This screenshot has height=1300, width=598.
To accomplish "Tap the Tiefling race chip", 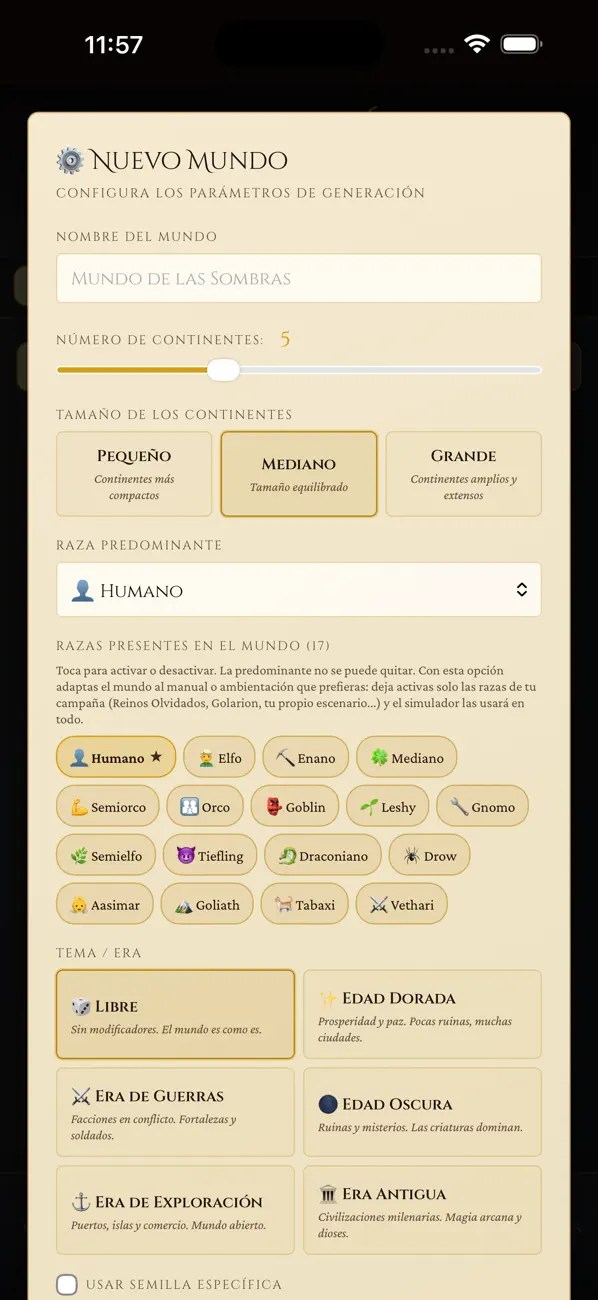I will click(x=210, y=856).
